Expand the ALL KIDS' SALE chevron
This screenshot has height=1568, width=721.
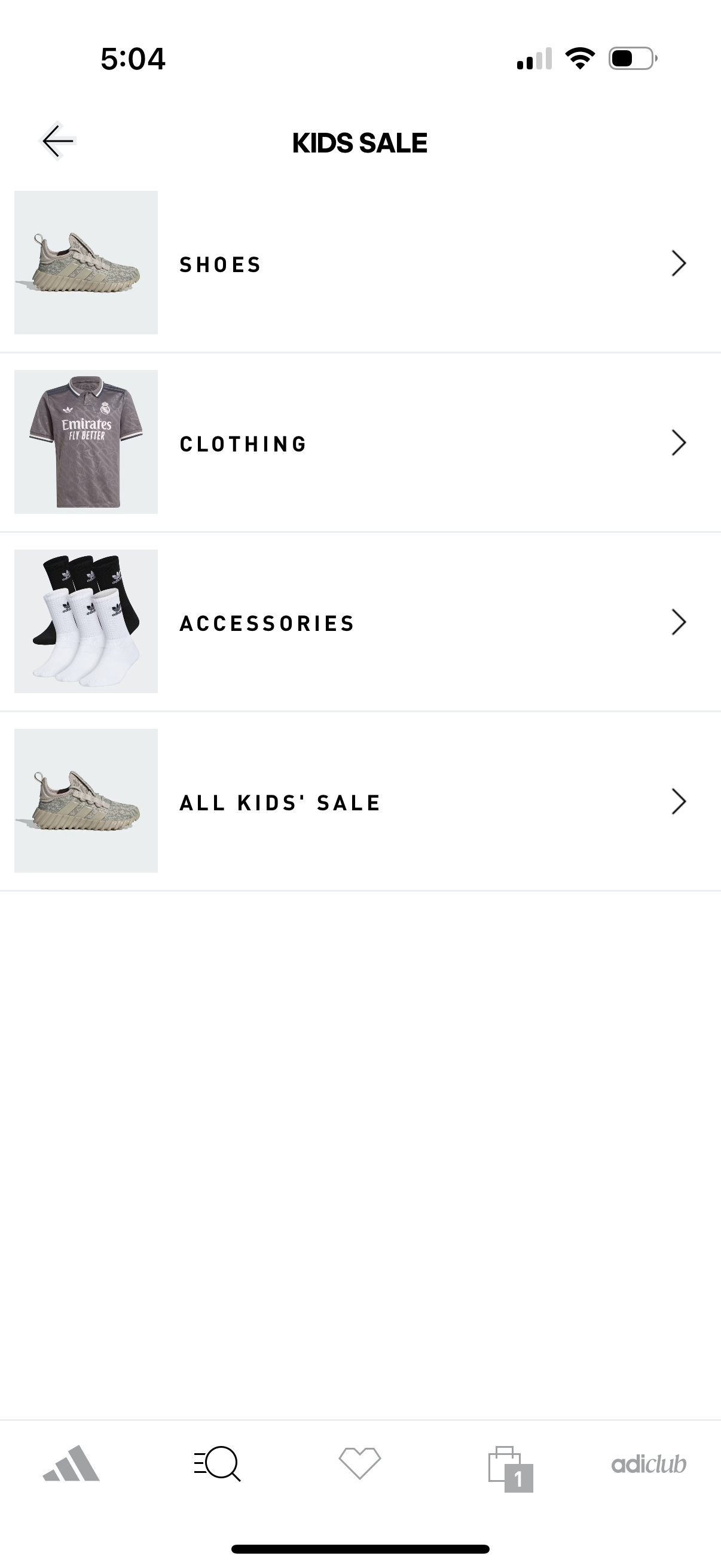[680, 802]
